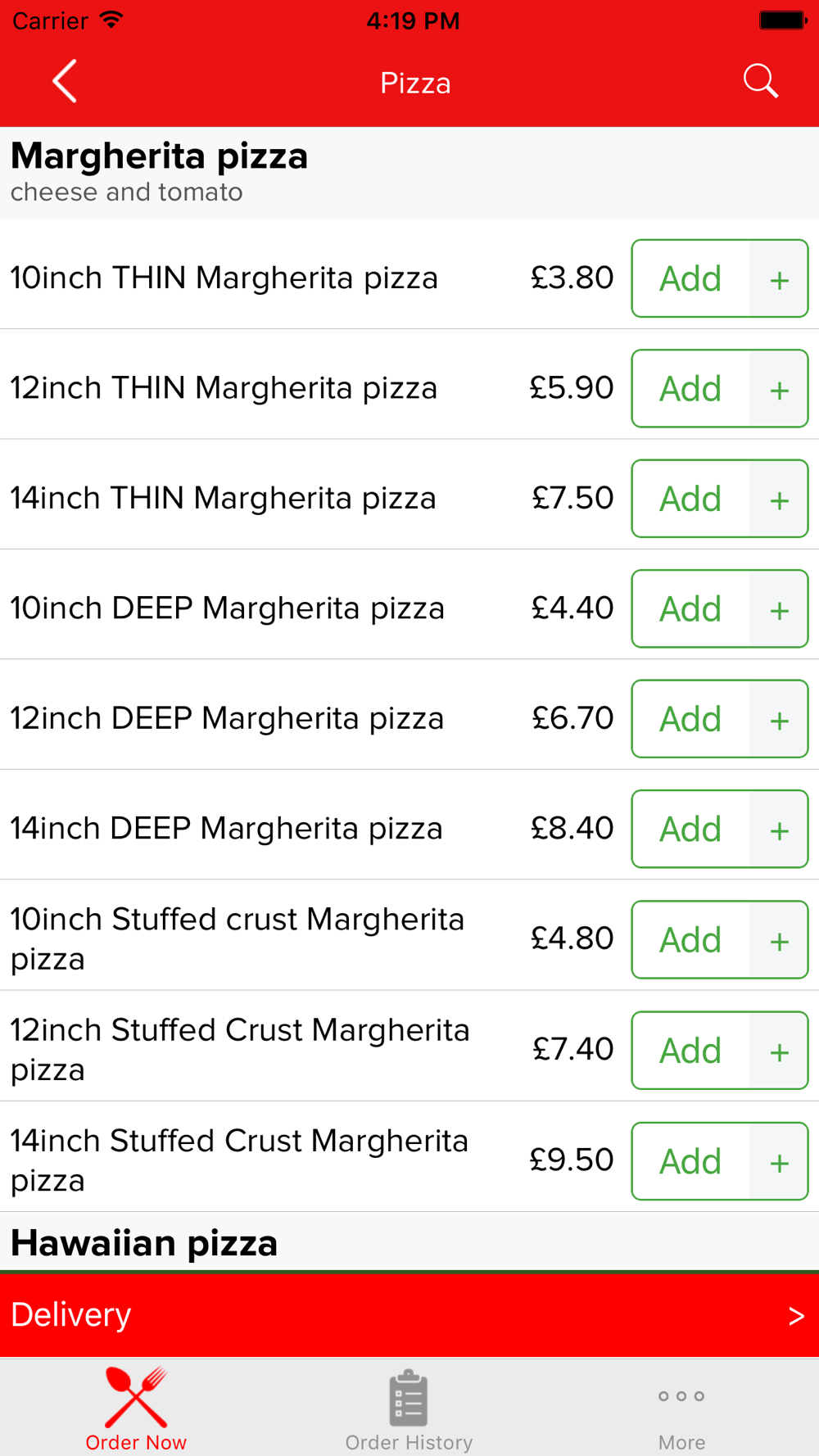
Task: Add 12inch DEEP Margherita pizza
Action: [x=720, y=719]
